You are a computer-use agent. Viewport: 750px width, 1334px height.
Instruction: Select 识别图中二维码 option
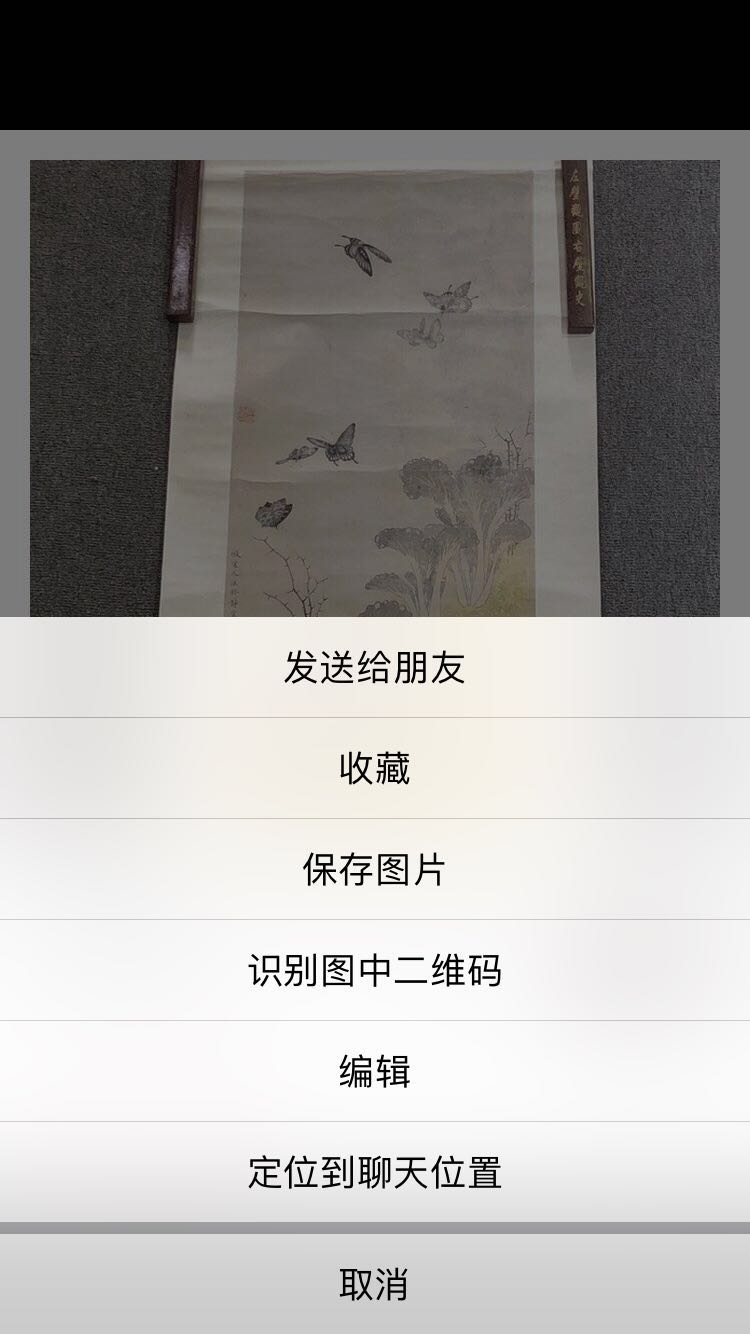click(375, 971)
